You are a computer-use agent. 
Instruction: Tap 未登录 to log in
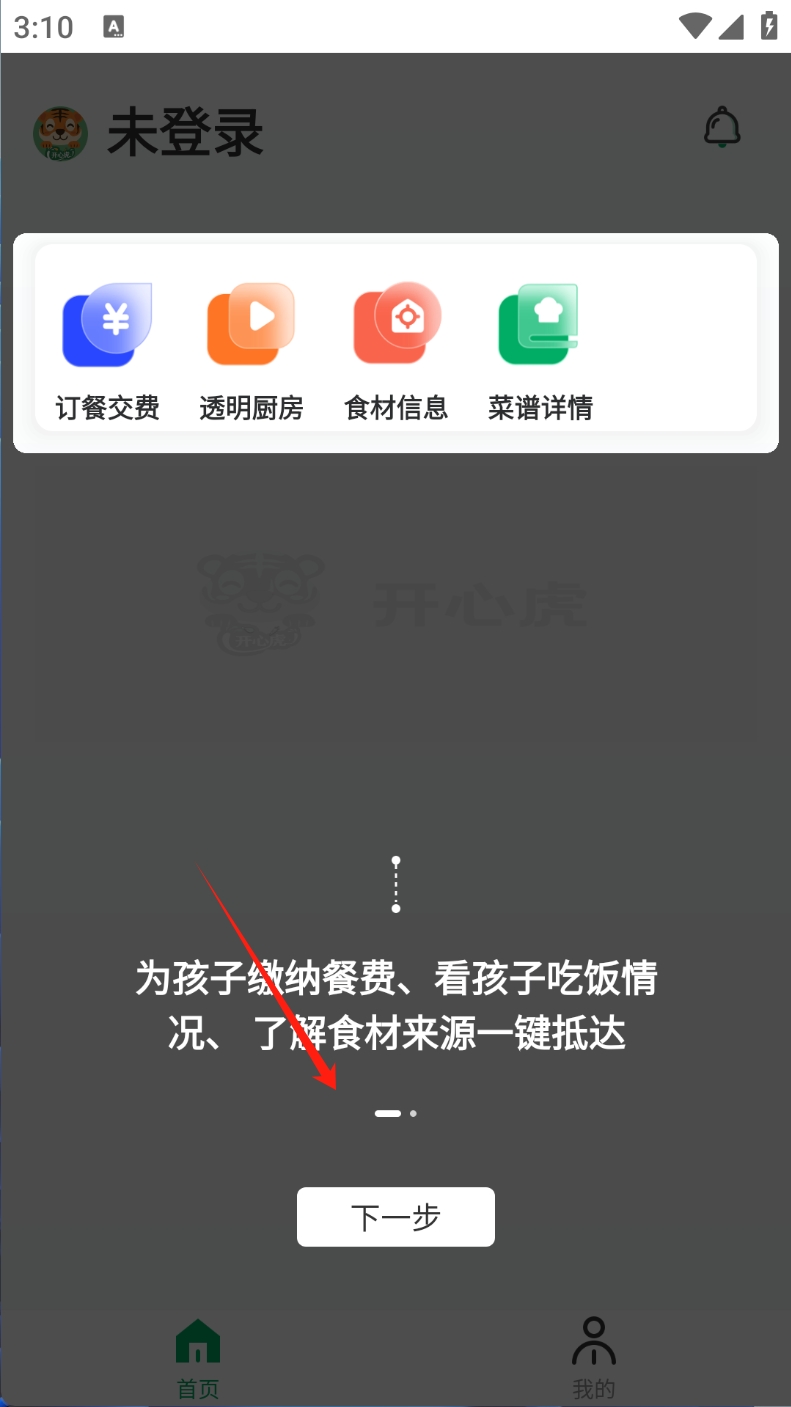click(185, 133)
